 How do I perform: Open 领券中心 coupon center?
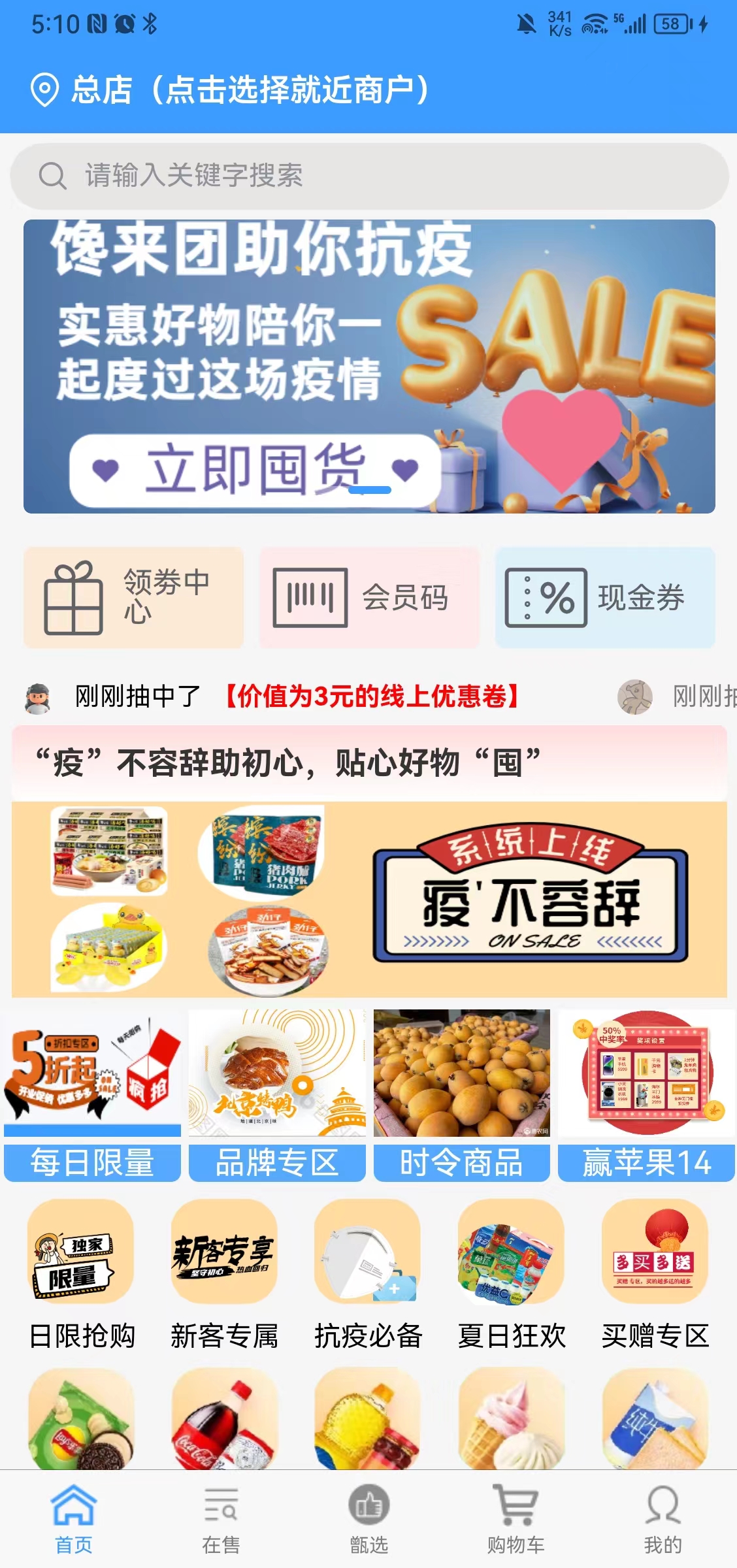point(133,597)
